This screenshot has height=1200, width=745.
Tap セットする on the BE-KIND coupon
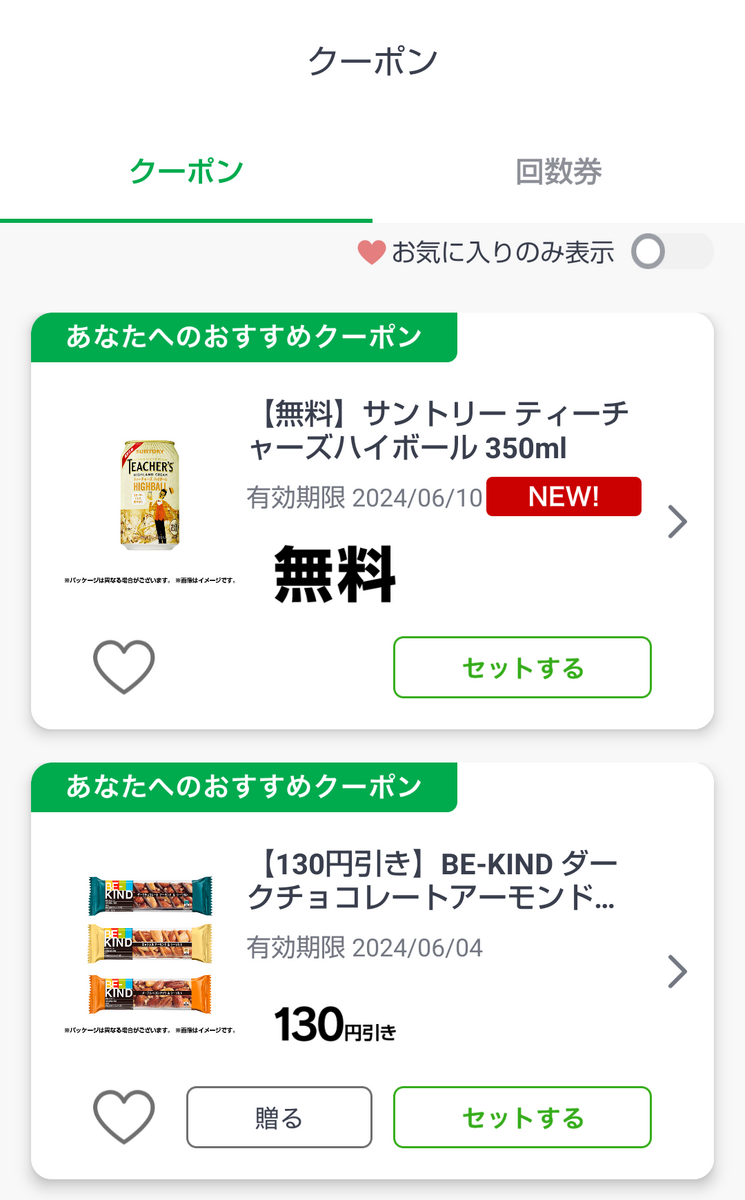522,1117
